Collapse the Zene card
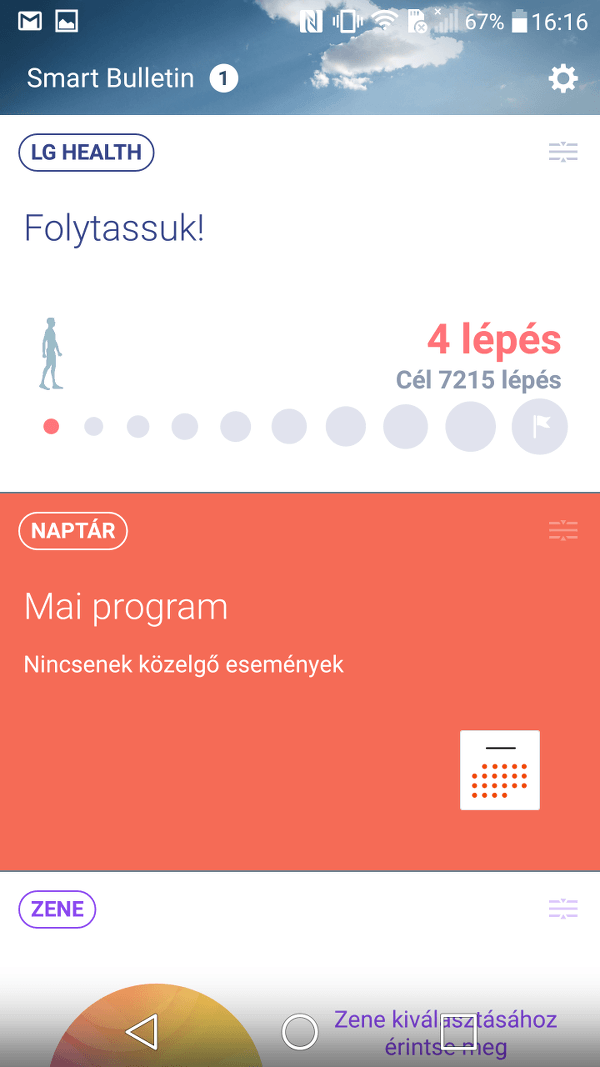Screen dimensions: 600x1067 tap(563, 908)
